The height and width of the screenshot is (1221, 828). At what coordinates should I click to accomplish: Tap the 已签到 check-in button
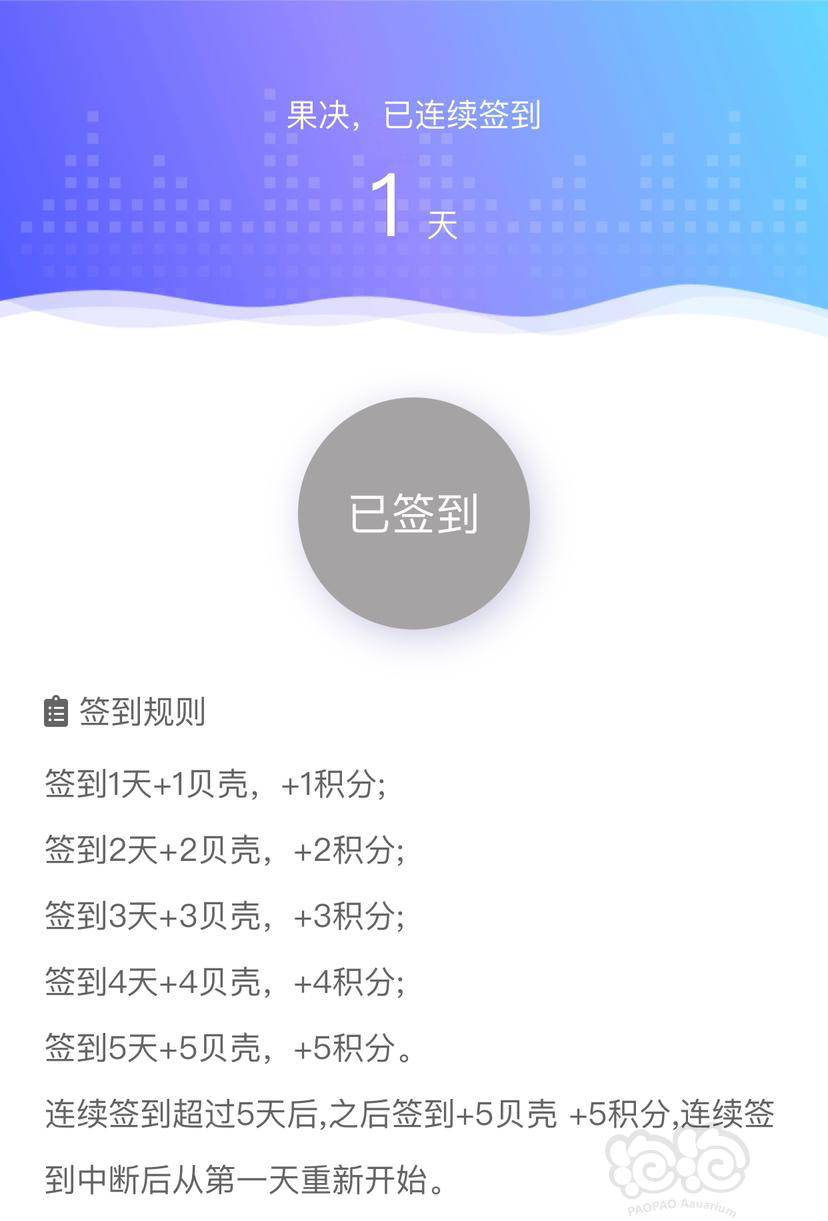[x=414, y=512]
